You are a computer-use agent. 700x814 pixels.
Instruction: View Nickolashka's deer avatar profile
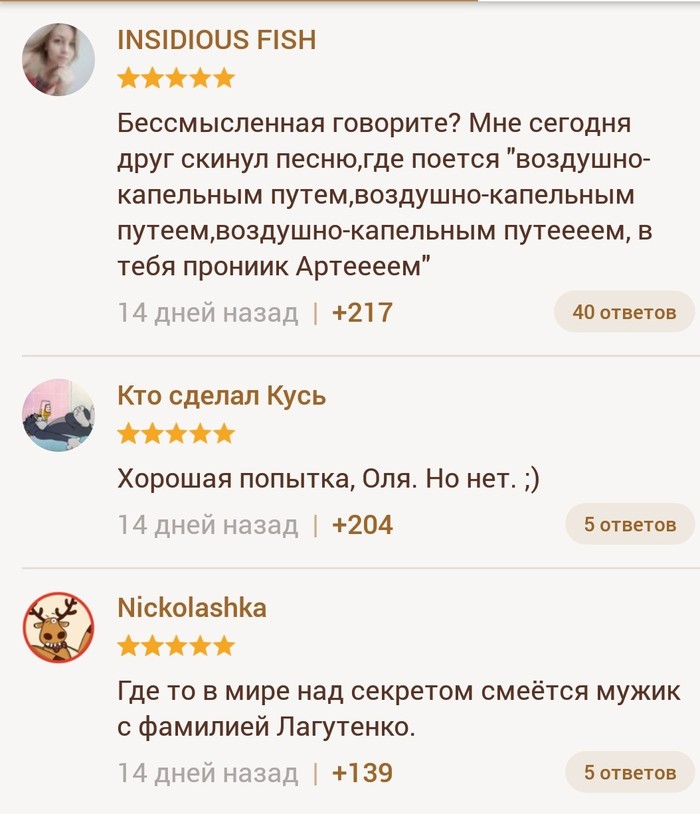click(x=58, y=627)
